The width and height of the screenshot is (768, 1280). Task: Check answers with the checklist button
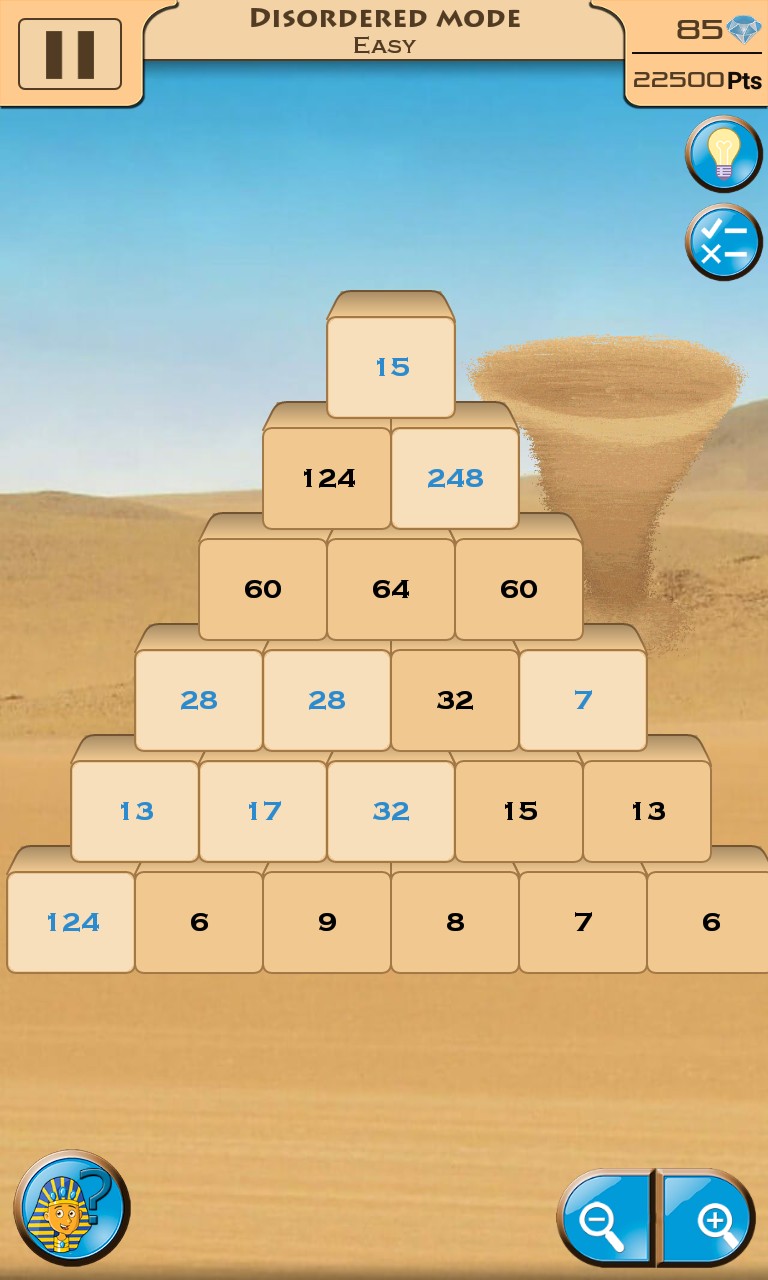723,241
